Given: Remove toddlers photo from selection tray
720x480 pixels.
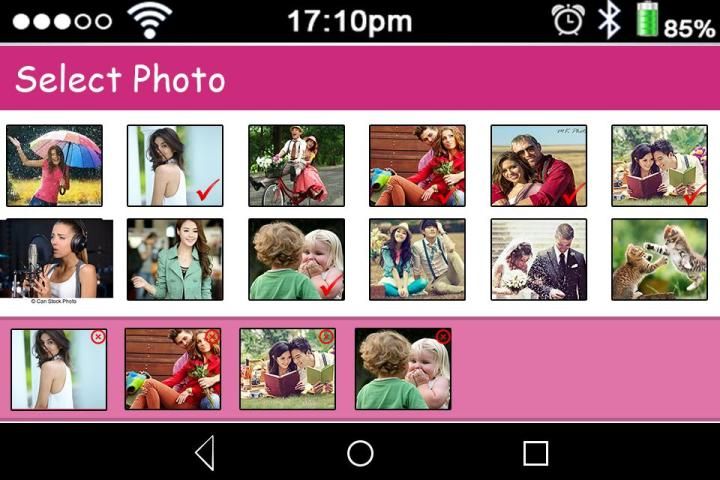Looking at the screenshot, I should 442,337.
